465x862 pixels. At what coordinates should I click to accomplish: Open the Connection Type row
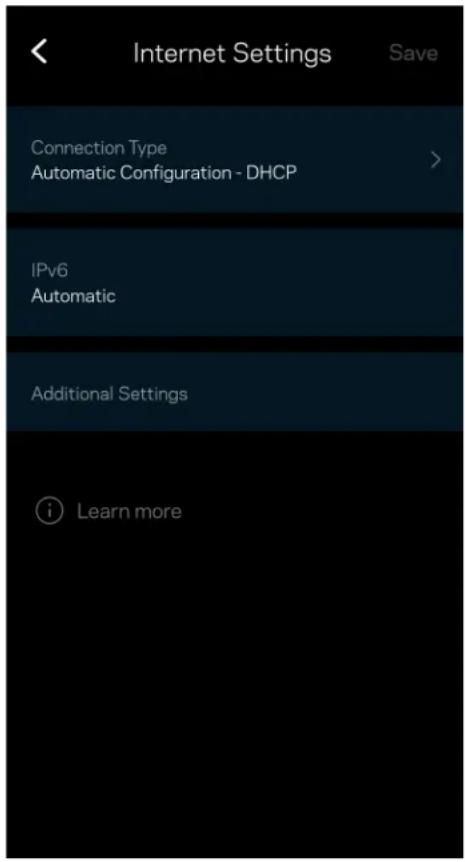coord(235,160)
